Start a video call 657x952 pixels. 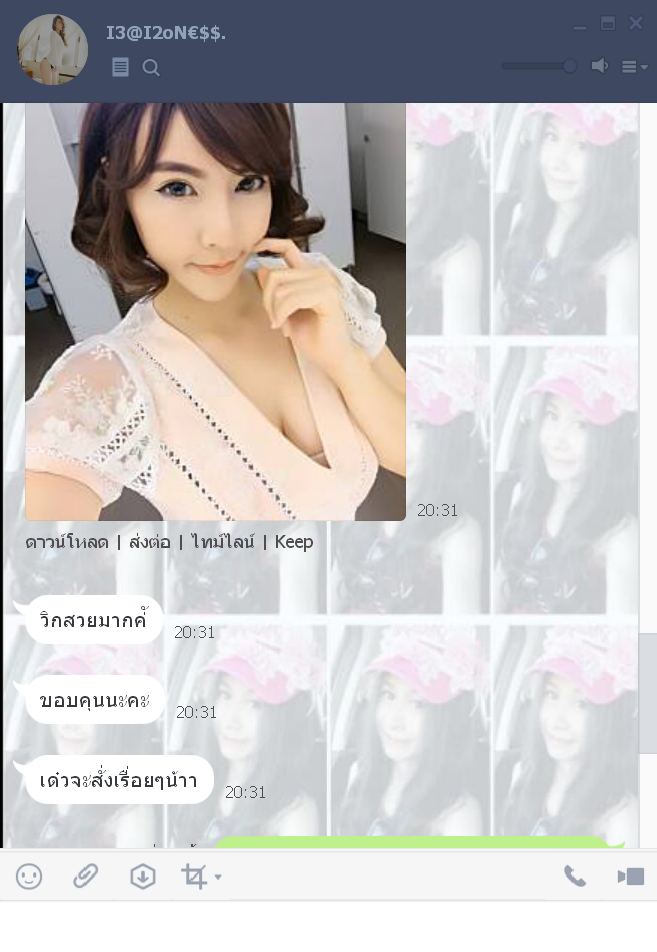click(x=630, y=877)
